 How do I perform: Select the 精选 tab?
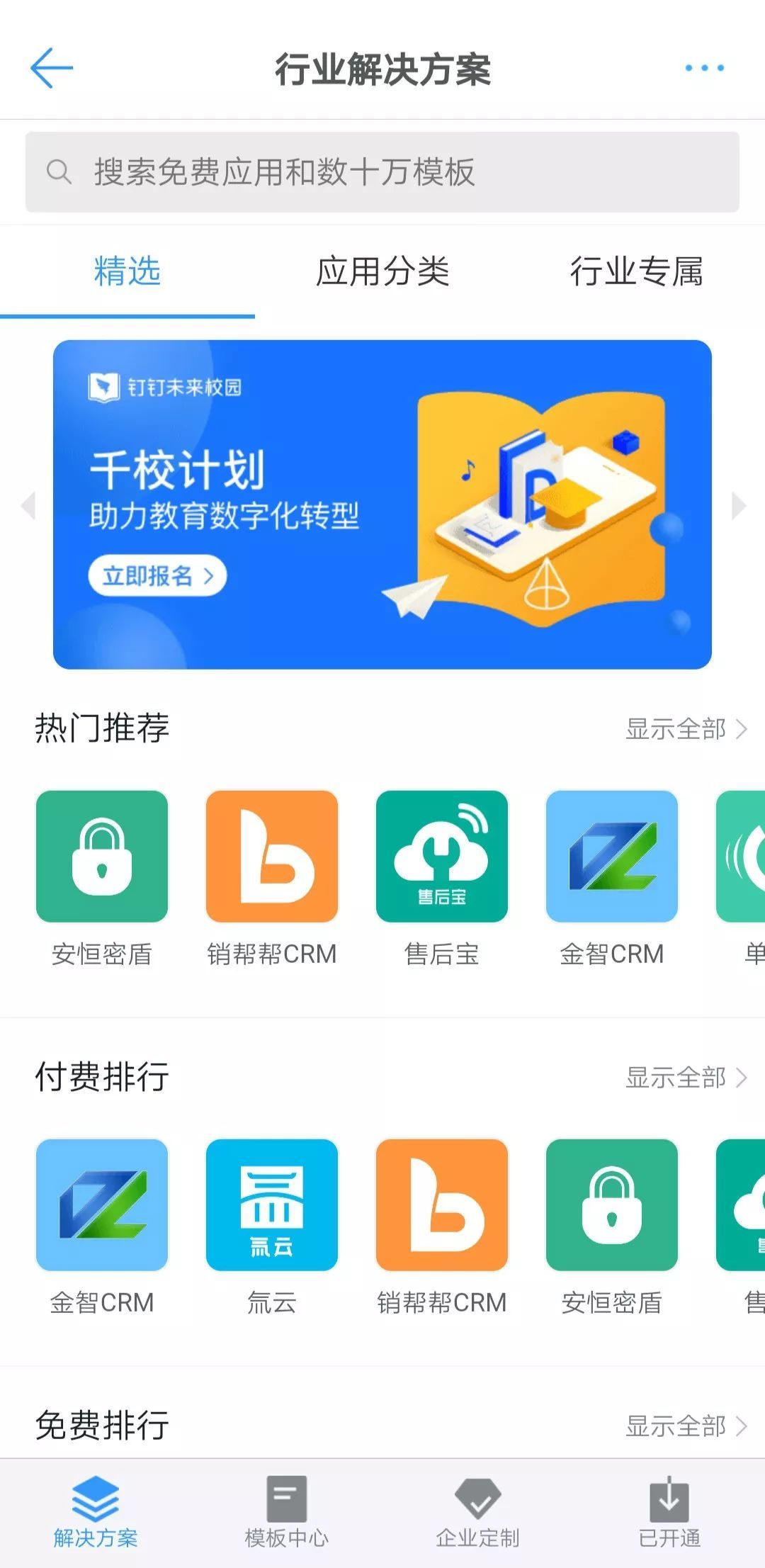[127, 271]
